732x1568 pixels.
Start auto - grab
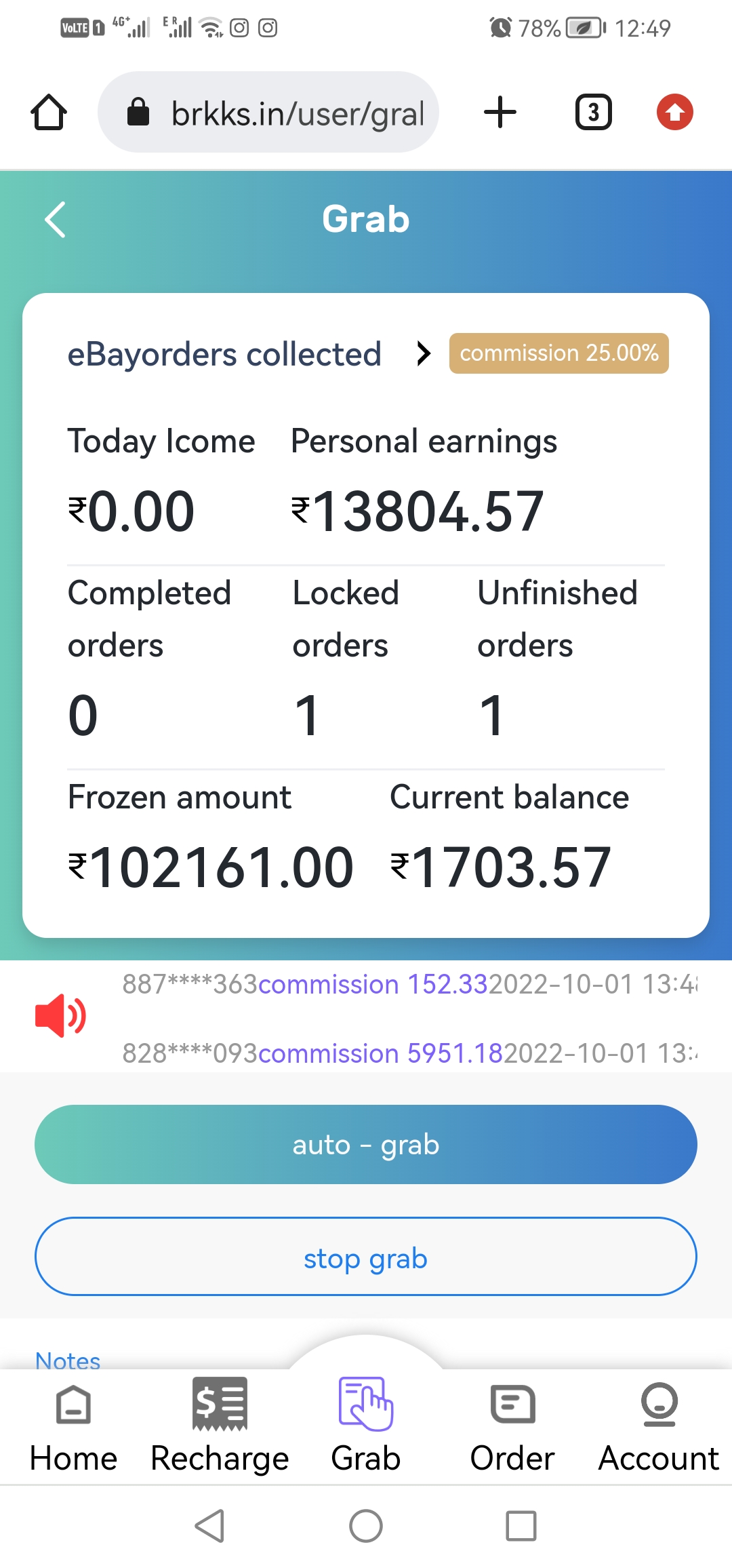(366, 1145)
